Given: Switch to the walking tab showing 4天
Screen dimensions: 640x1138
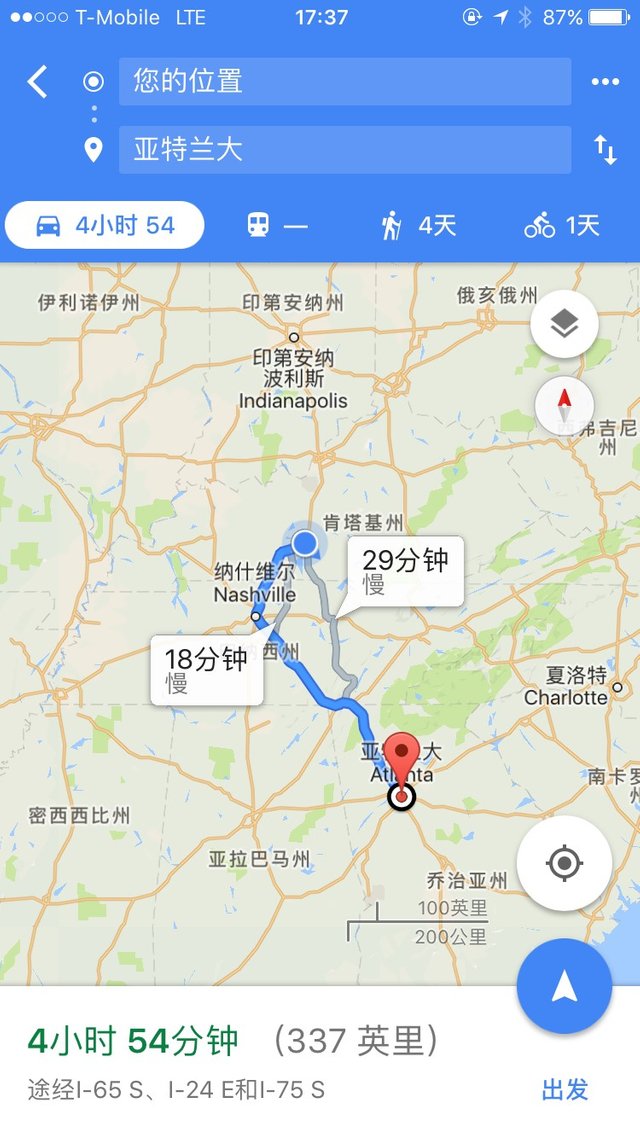Looking at the screenshot, I should click(x=419, y=226).
